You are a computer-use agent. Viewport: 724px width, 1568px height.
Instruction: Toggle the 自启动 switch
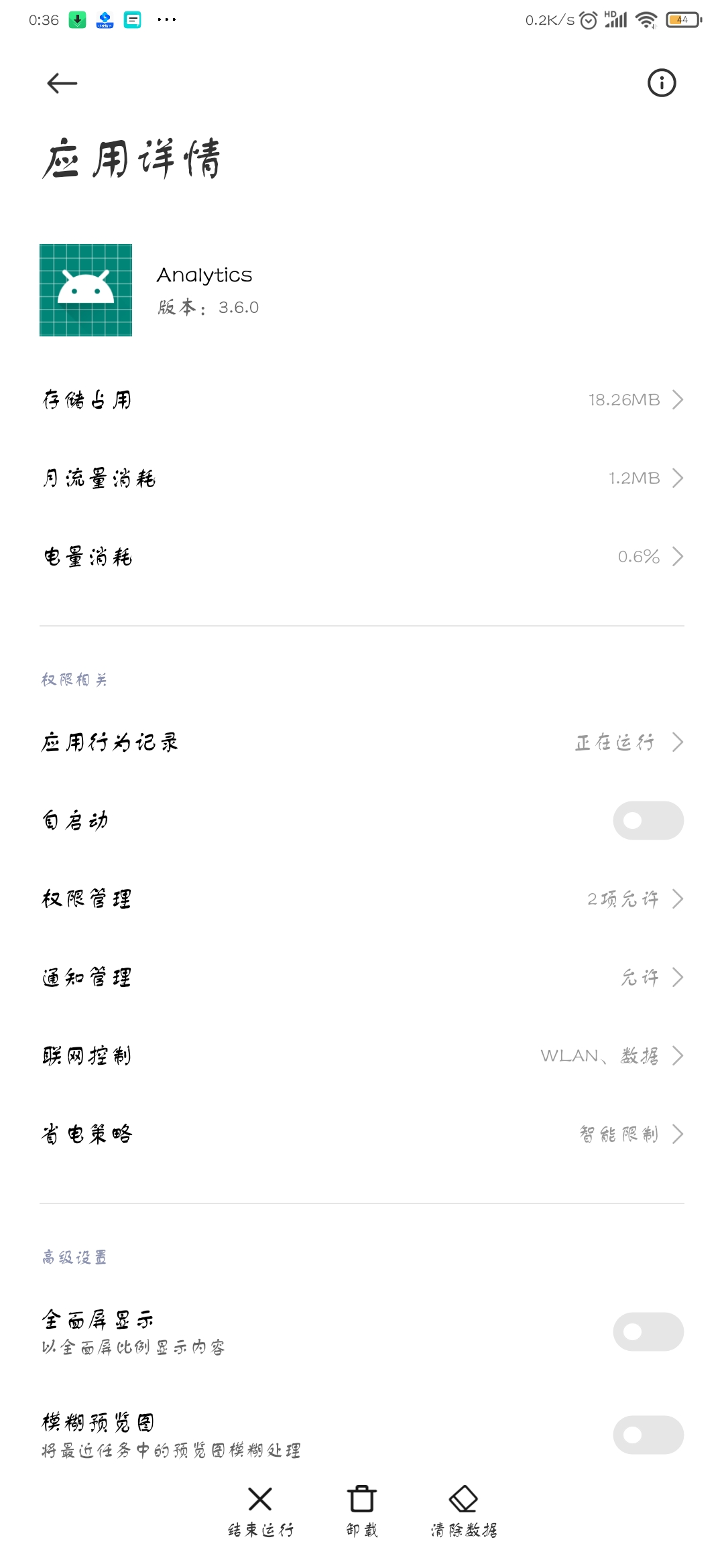[x=648, y=821]
